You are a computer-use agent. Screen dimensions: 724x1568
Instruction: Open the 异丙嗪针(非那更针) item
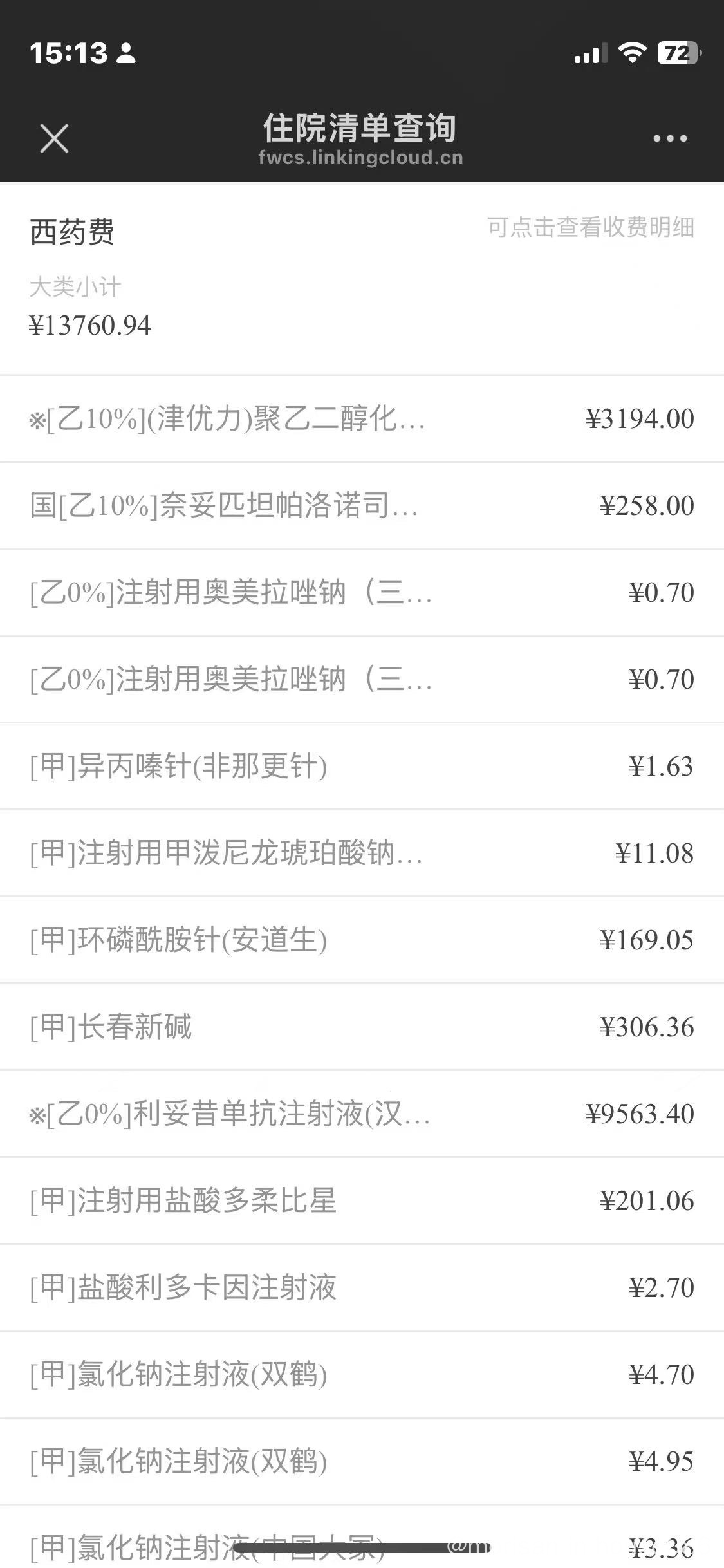(x=362, y=767)
